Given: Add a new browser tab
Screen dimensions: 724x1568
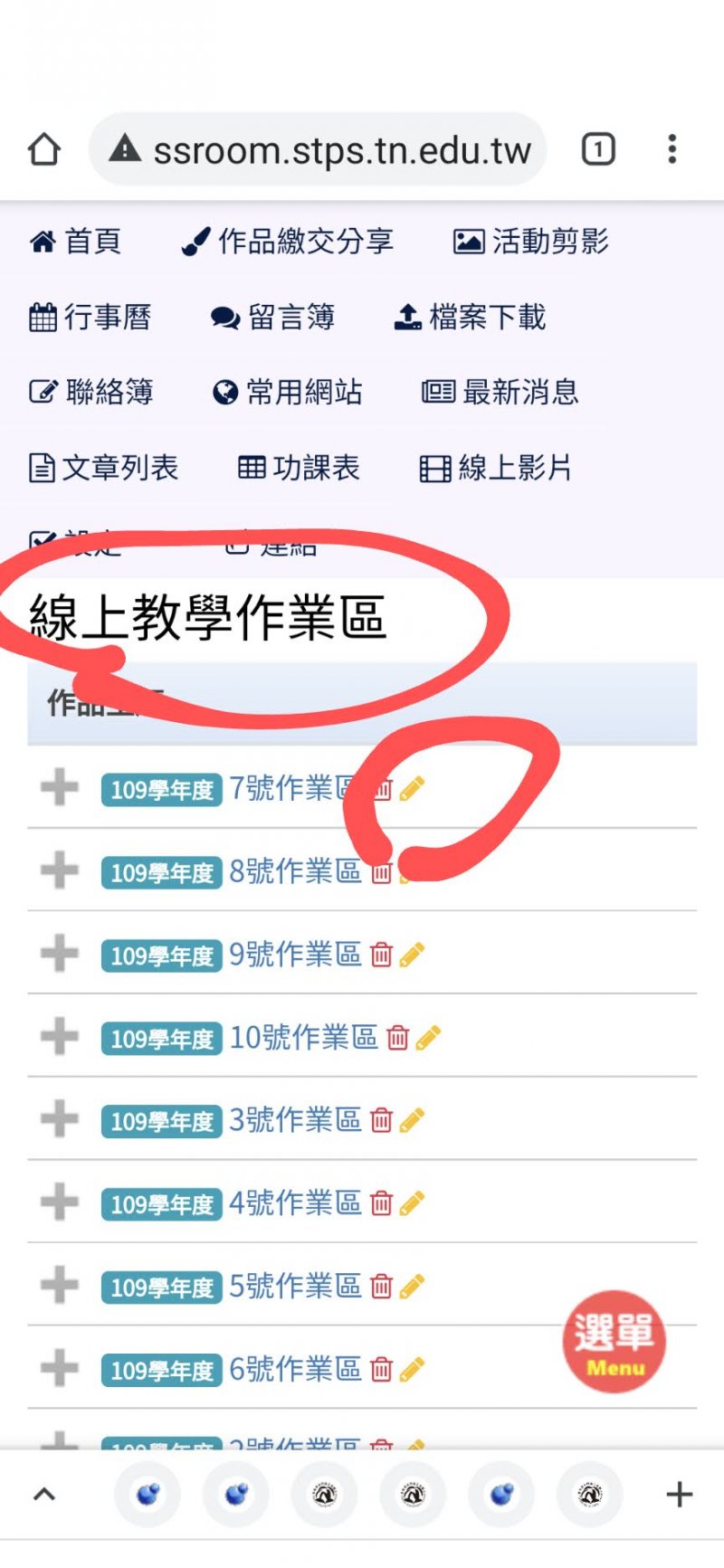Looking at the screenshot, I should pyautogui.click(x=679, y=1495).
